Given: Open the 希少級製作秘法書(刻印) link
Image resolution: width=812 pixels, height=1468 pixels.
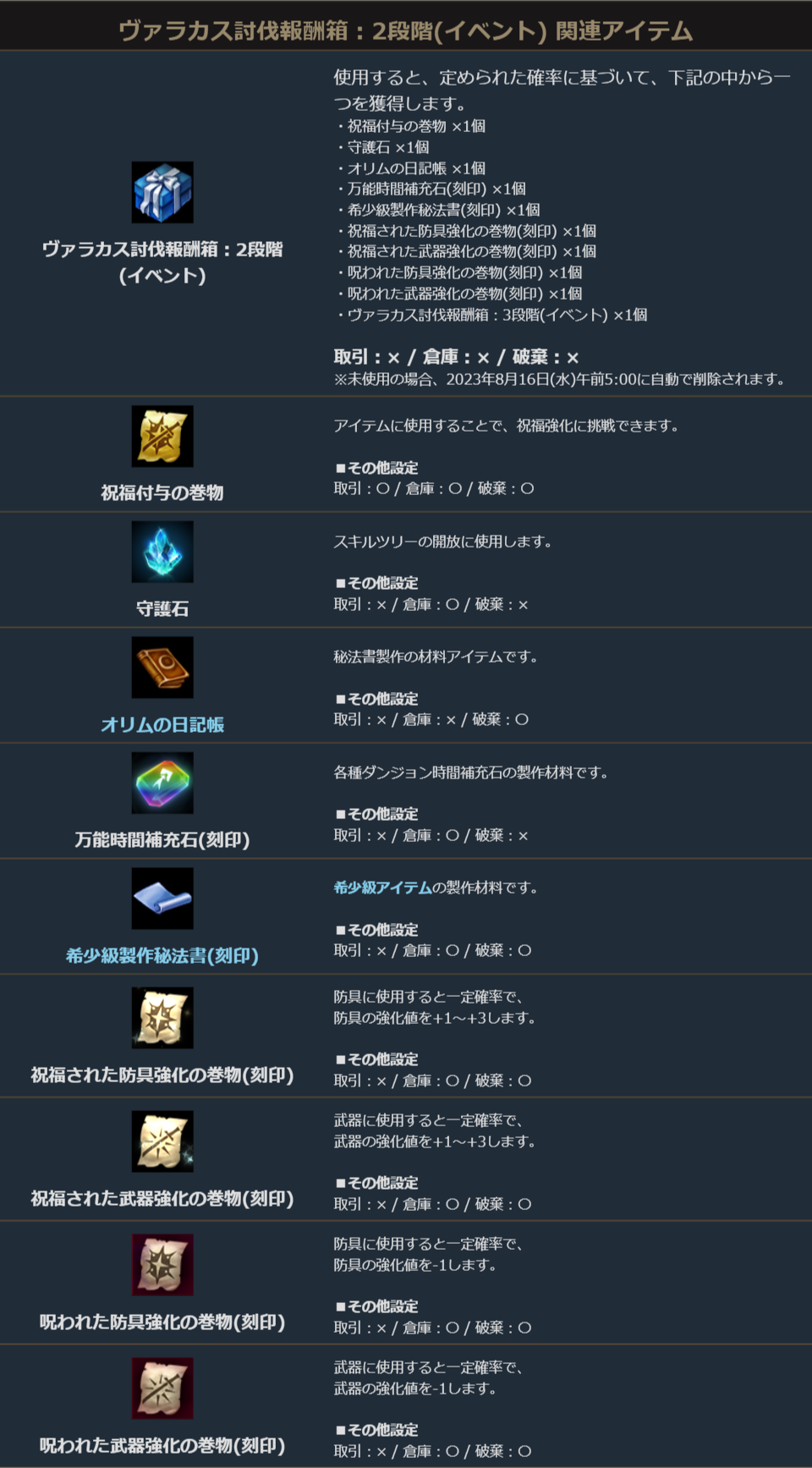Looking at the screenshot, I should point(162,955).
